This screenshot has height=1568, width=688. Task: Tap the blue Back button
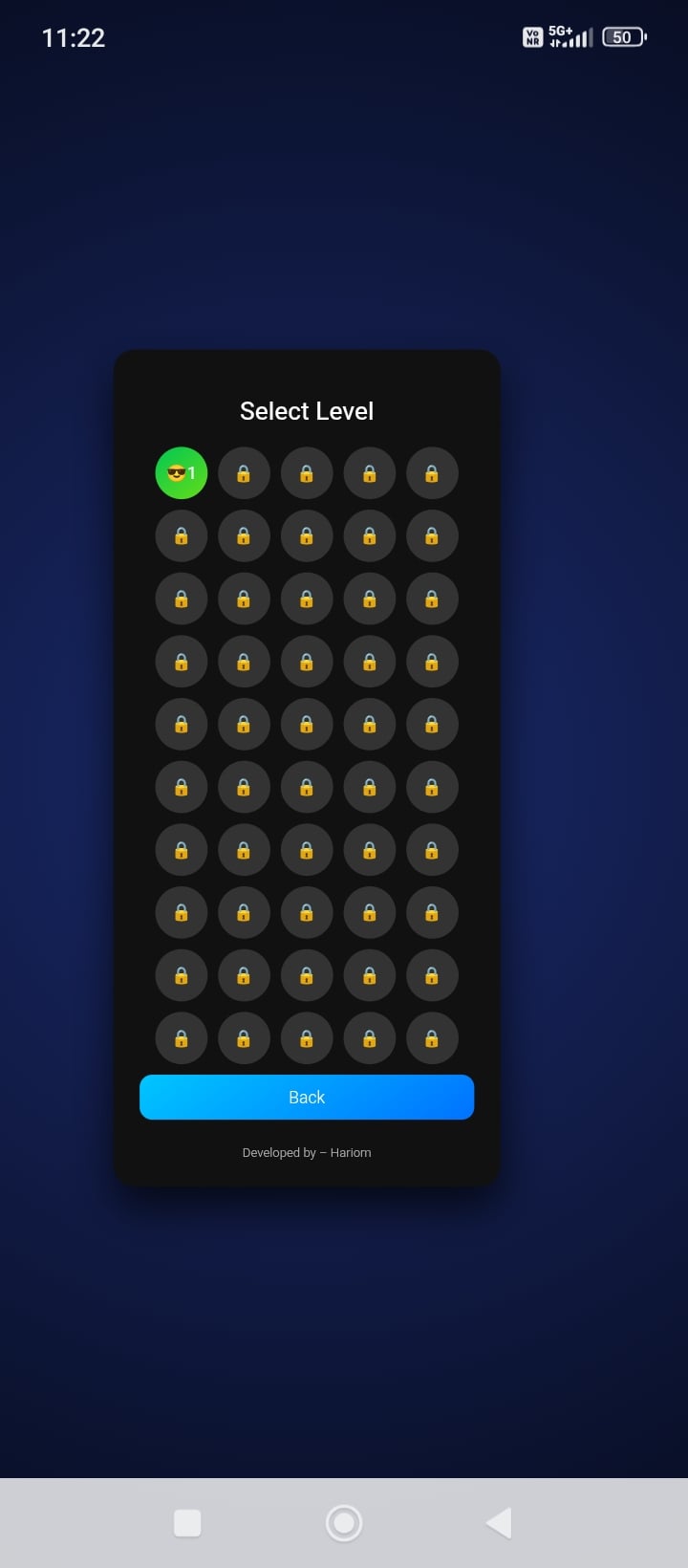307,1097
